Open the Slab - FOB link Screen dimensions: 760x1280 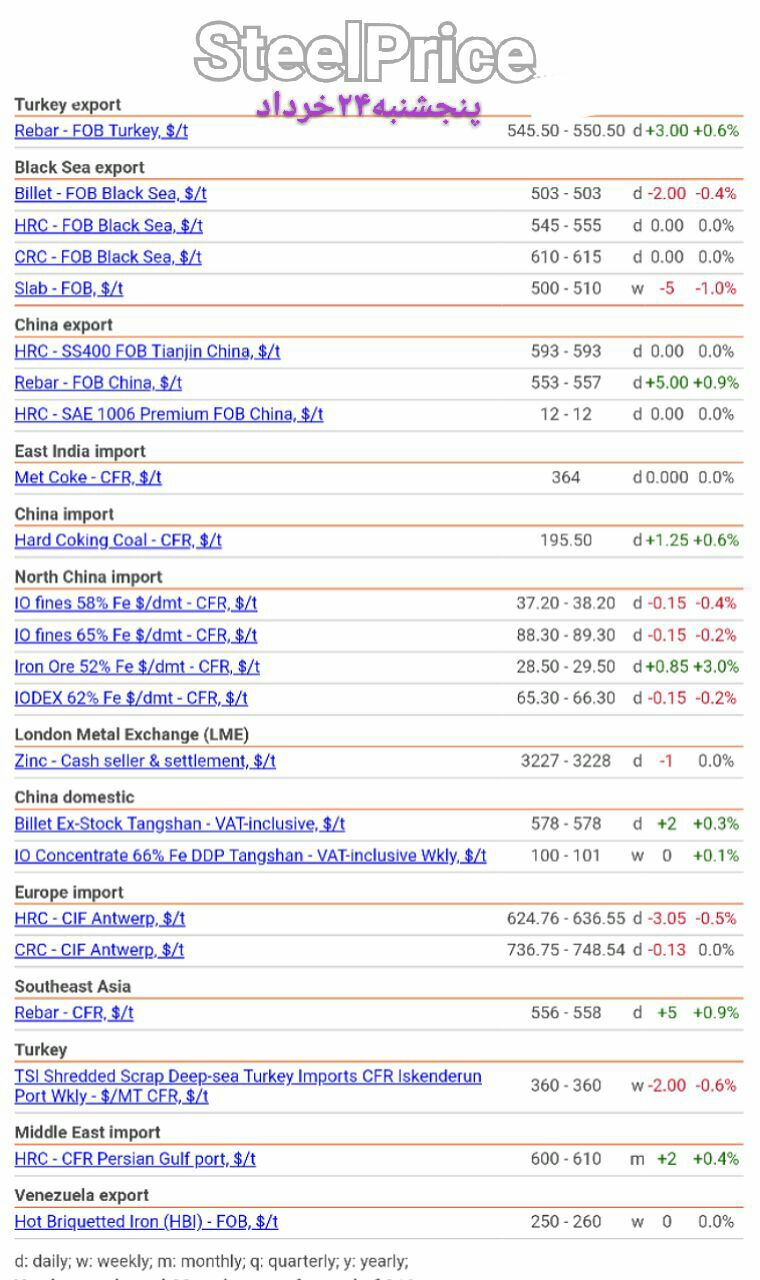pos(69,289)
